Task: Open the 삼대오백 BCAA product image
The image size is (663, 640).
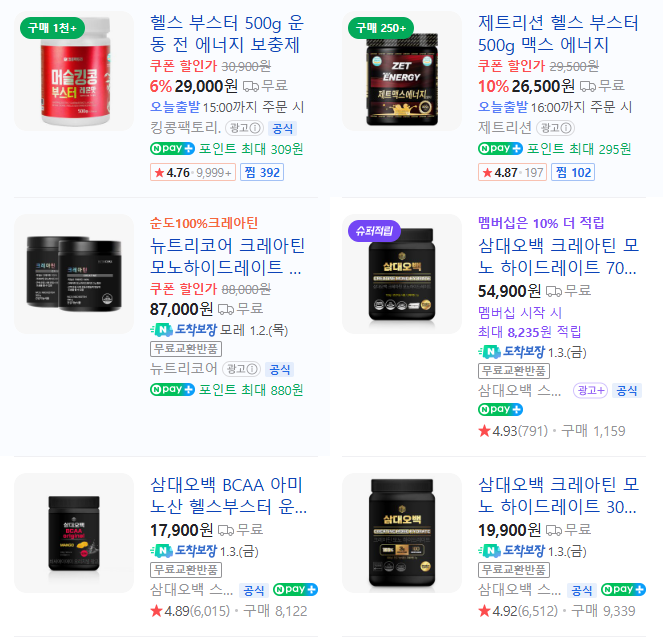Action: point(76,534)
